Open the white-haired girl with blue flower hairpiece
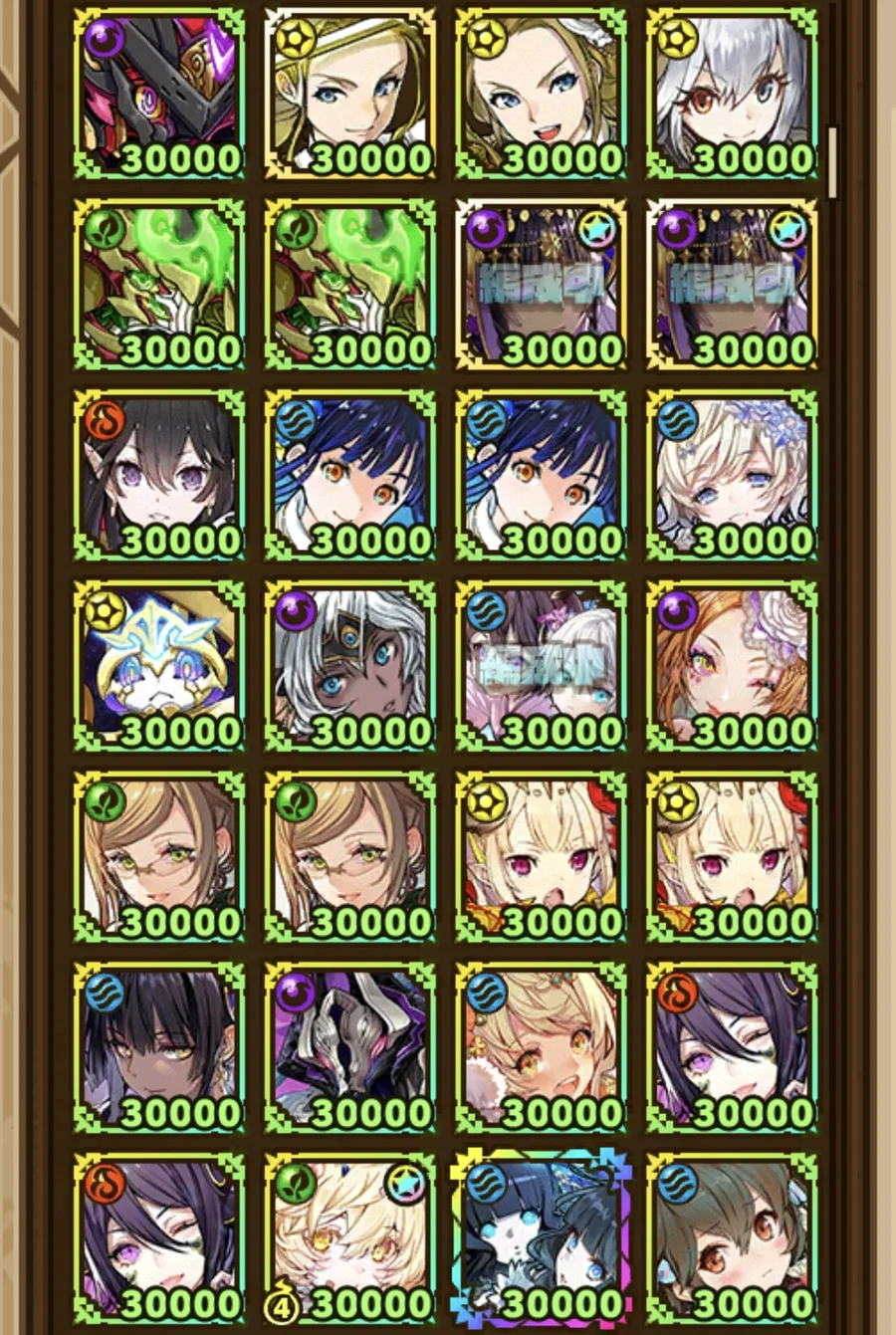 click(x=732, y=476)
